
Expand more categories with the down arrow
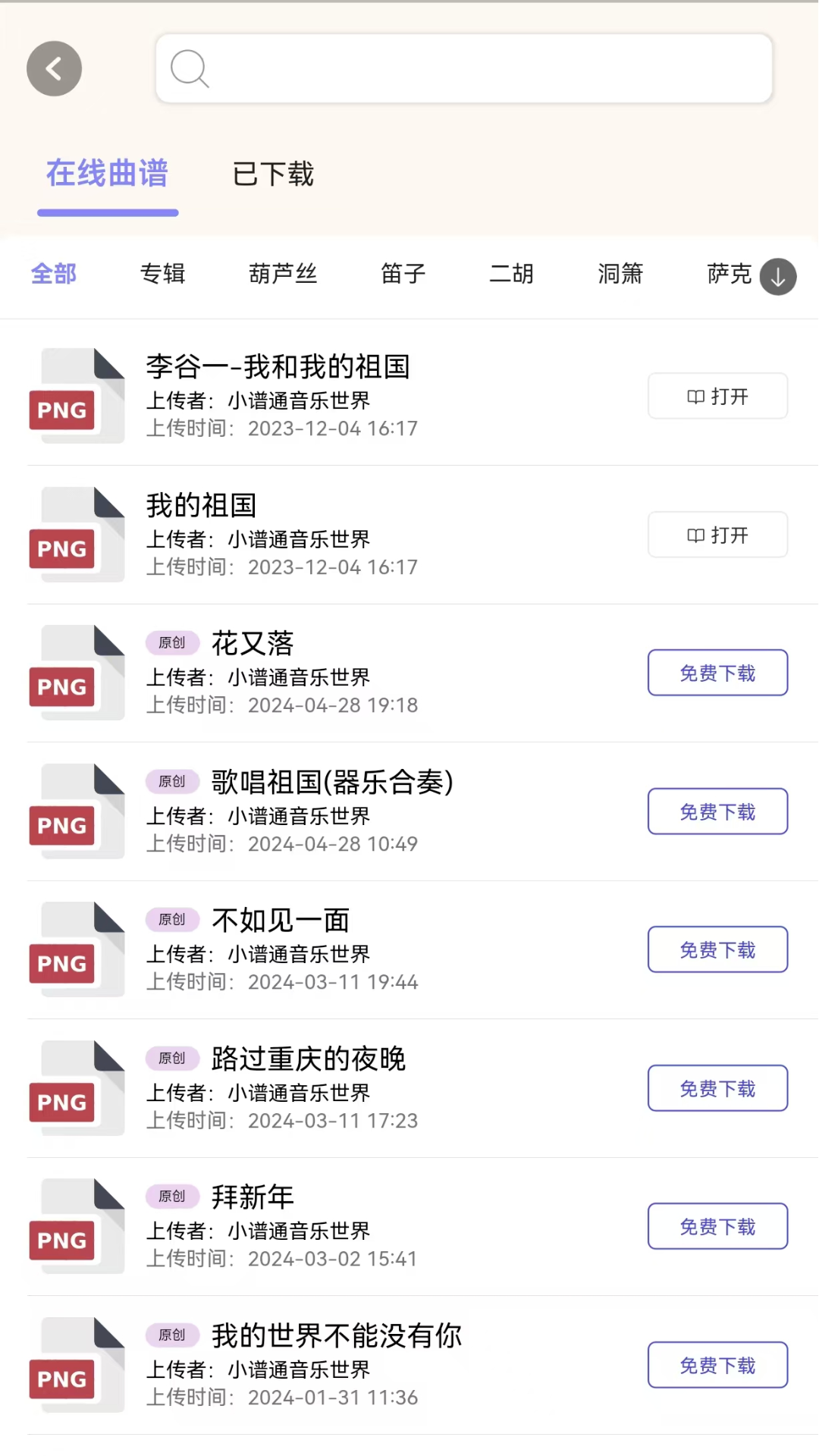(x=777, y=277)
